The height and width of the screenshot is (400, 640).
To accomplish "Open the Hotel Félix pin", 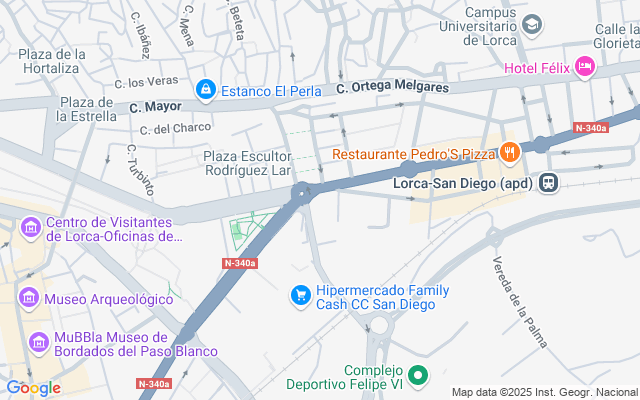I will tap(585, 67).
